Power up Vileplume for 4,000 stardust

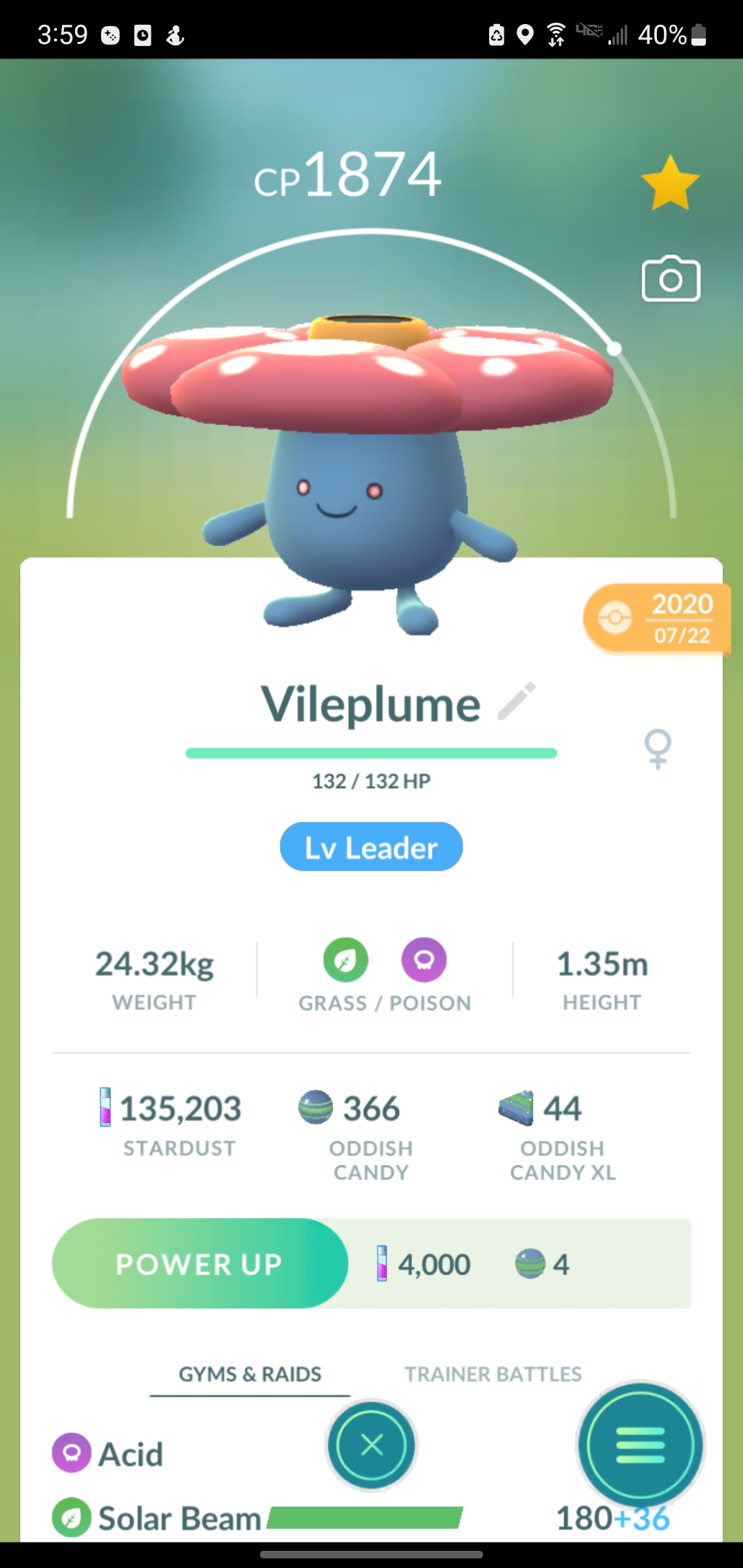[200, 1263]
